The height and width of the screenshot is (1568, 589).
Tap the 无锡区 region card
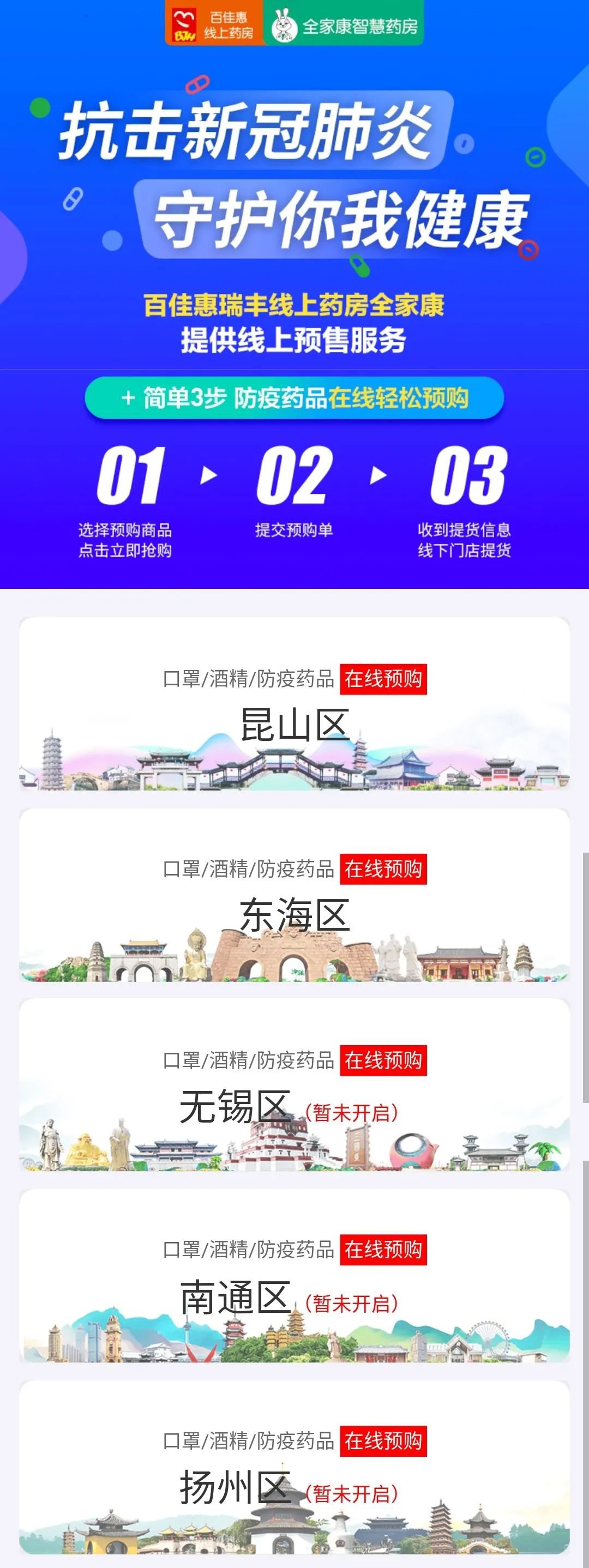click(x=294, y=1085)
